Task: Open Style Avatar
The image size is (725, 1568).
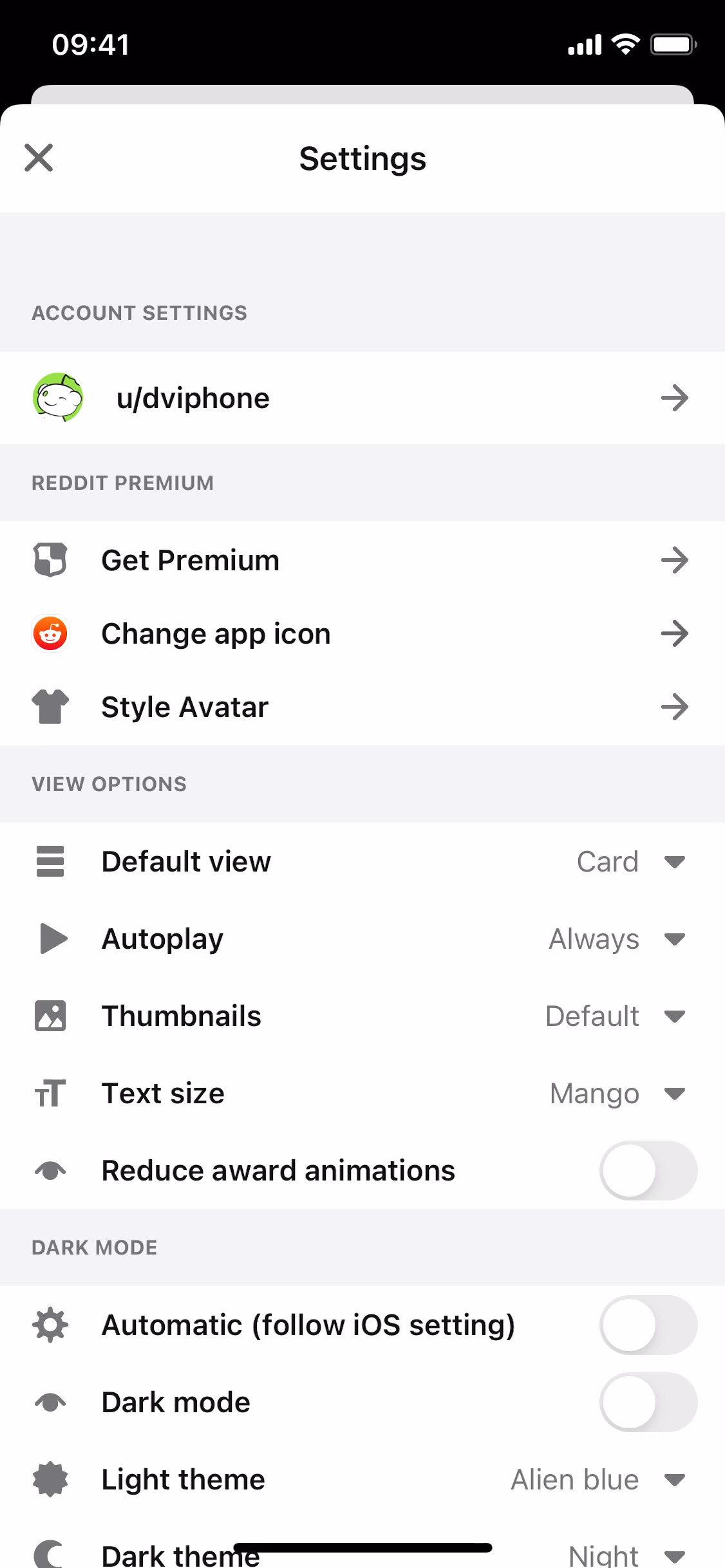Action: point(362,707)
